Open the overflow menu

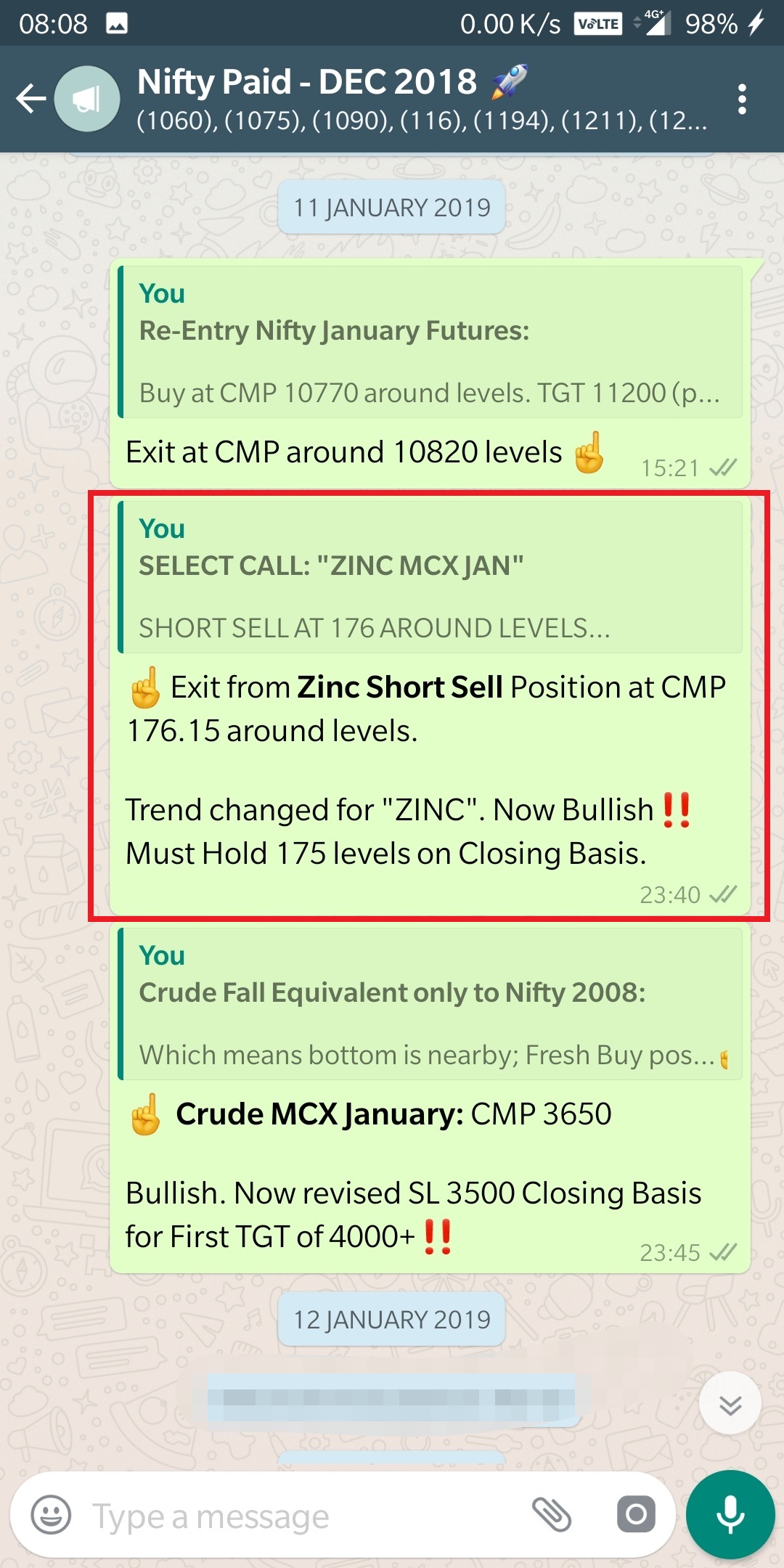tap(741, 99)
